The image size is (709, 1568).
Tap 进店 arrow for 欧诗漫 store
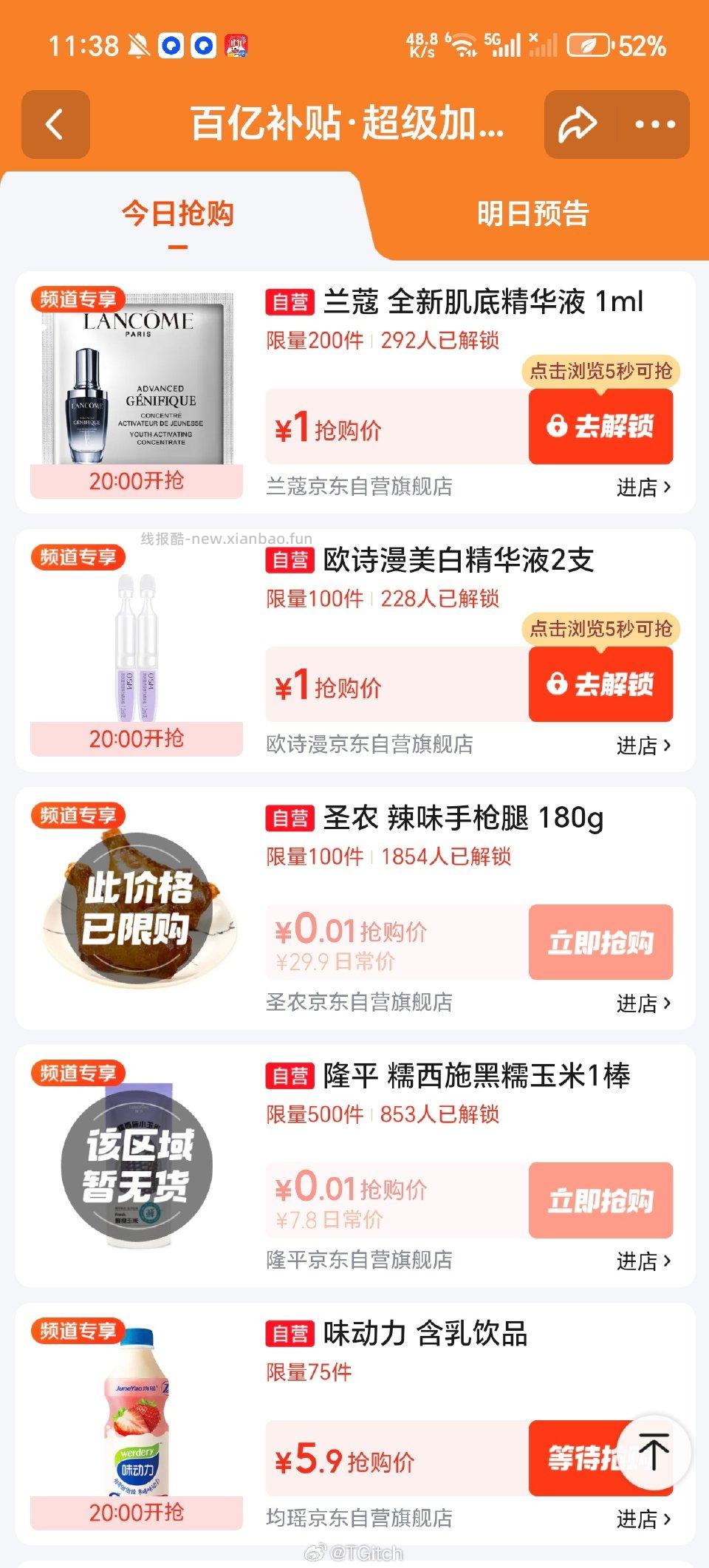click(644, 745)
